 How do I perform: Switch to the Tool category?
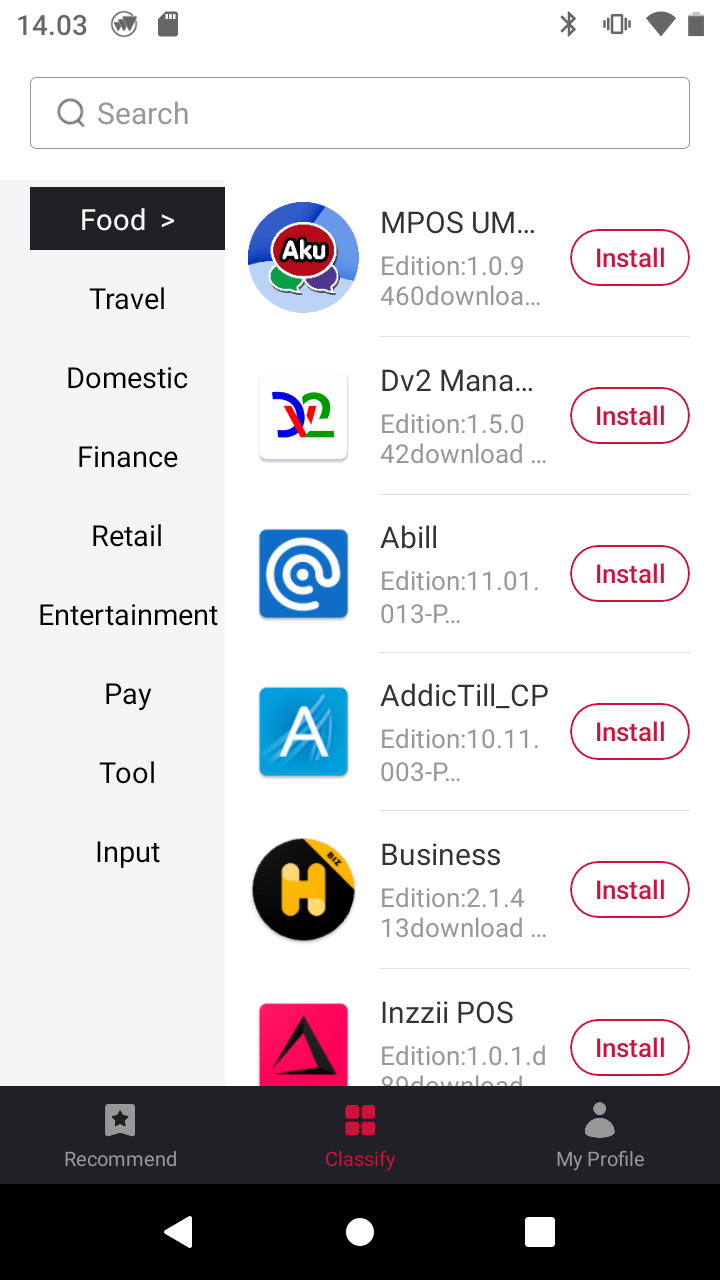pos(127,773)
